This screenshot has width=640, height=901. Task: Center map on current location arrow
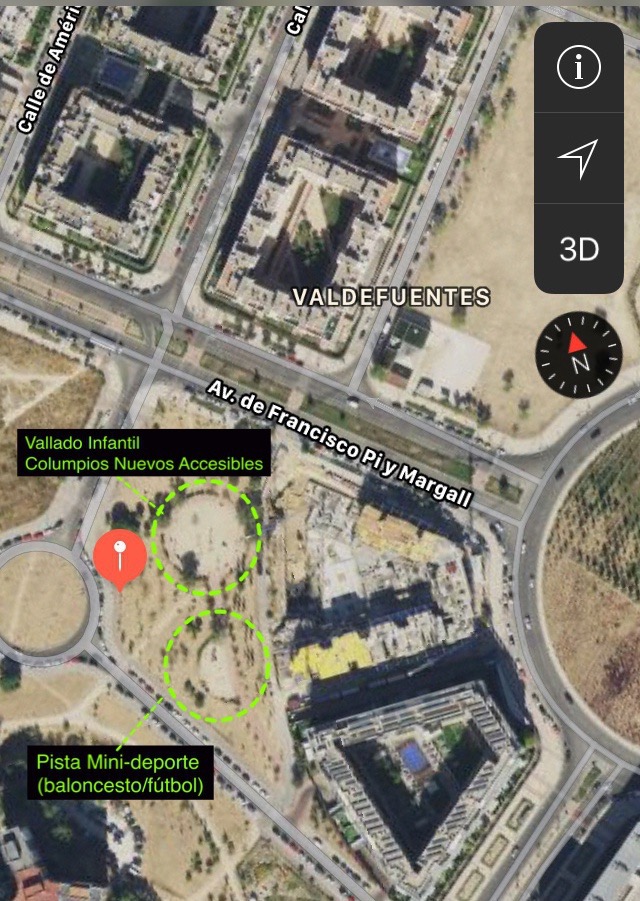click(x=578, y=158)
